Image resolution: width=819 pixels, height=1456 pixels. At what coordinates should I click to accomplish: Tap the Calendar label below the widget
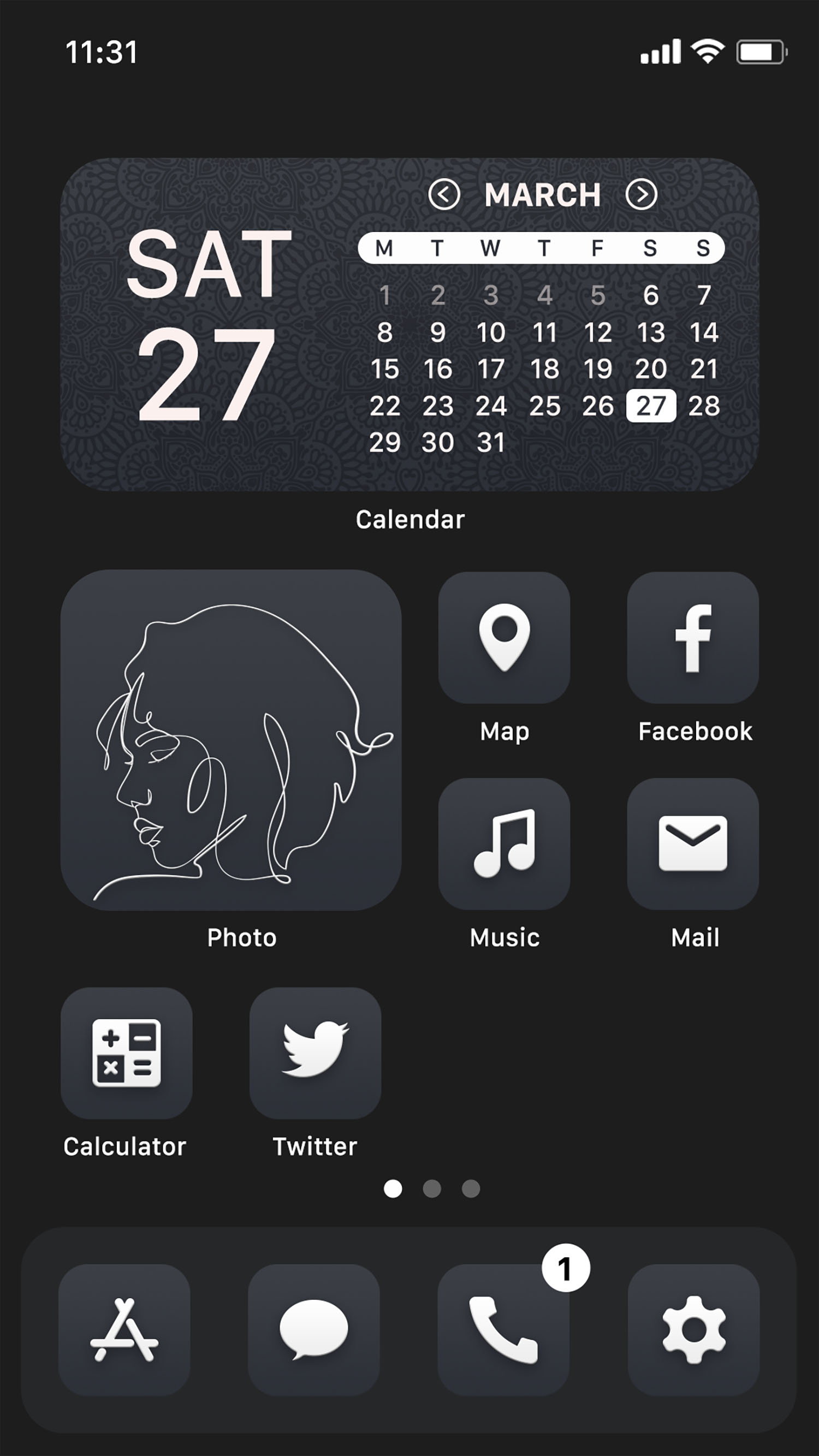[409, 518]
